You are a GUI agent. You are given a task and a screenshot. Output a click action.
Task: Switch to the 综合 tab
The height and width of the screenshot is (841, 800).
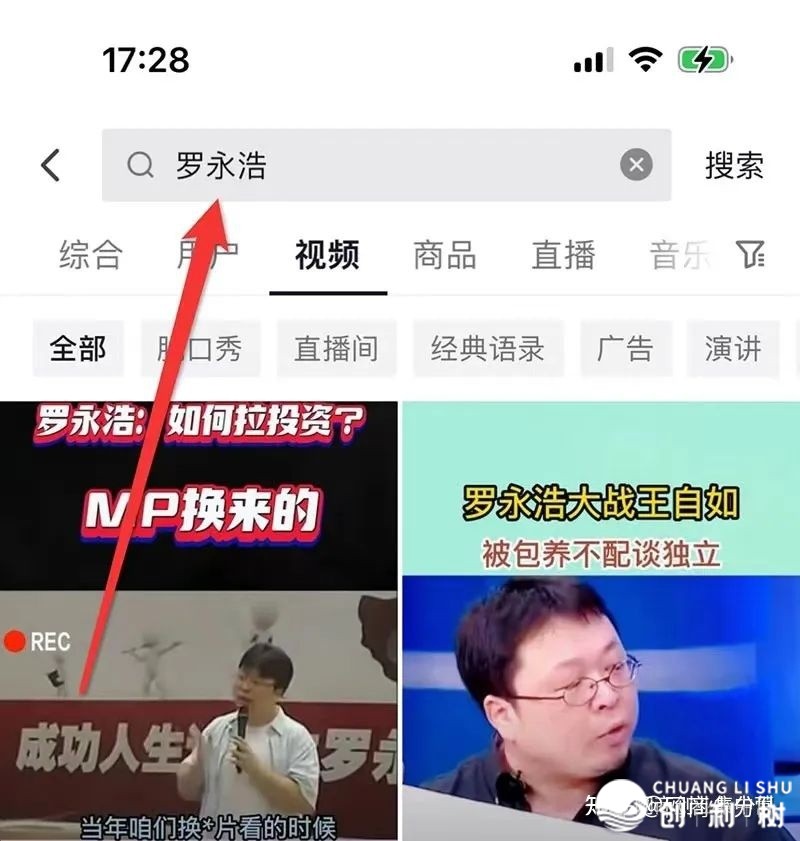tap(90, 255)
